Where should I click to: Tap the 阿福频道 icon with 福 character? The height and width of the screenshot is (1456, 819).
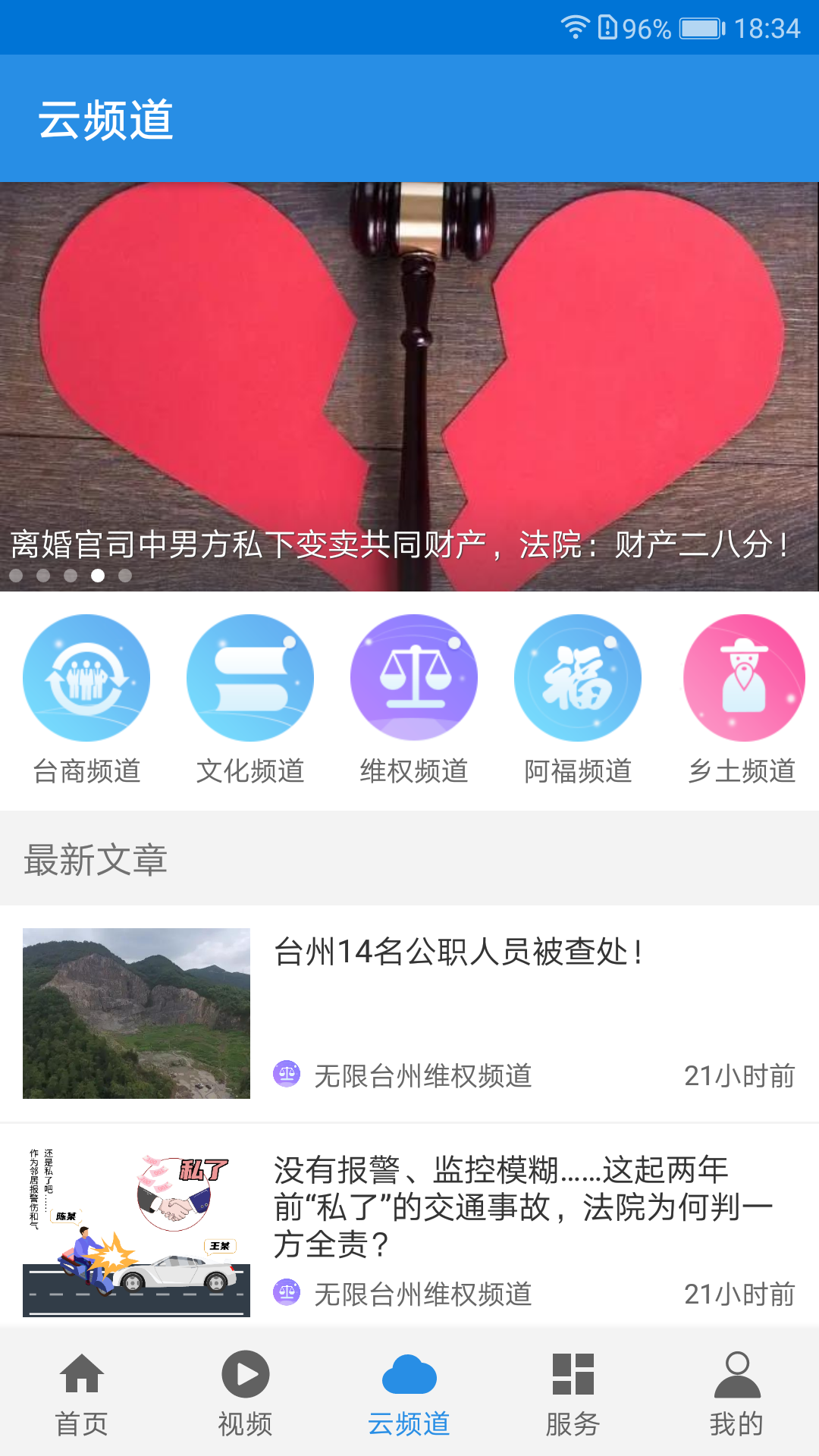coord(578,677)
